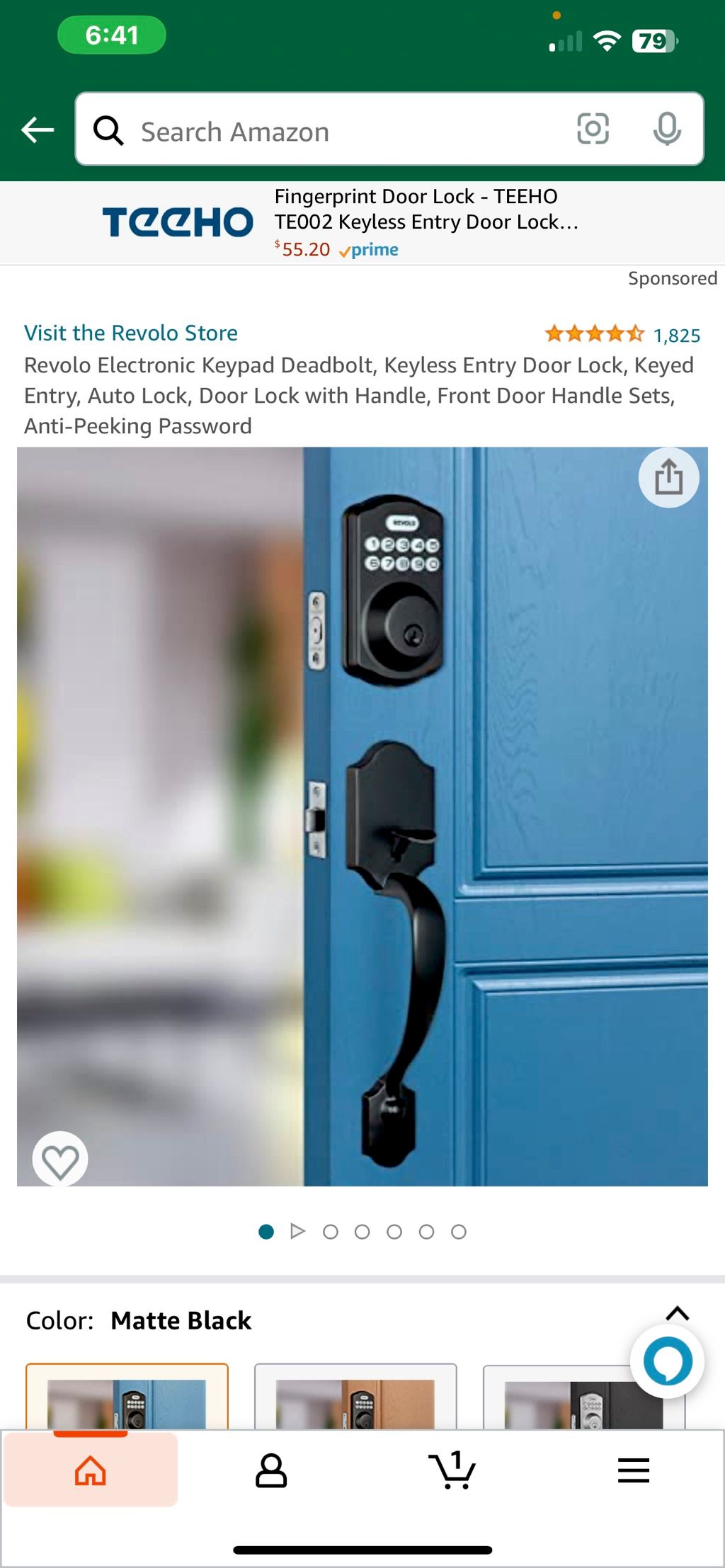This screenshot has width=725, height=1568.
Task: Open camera lens search
Action: point(593,130)
